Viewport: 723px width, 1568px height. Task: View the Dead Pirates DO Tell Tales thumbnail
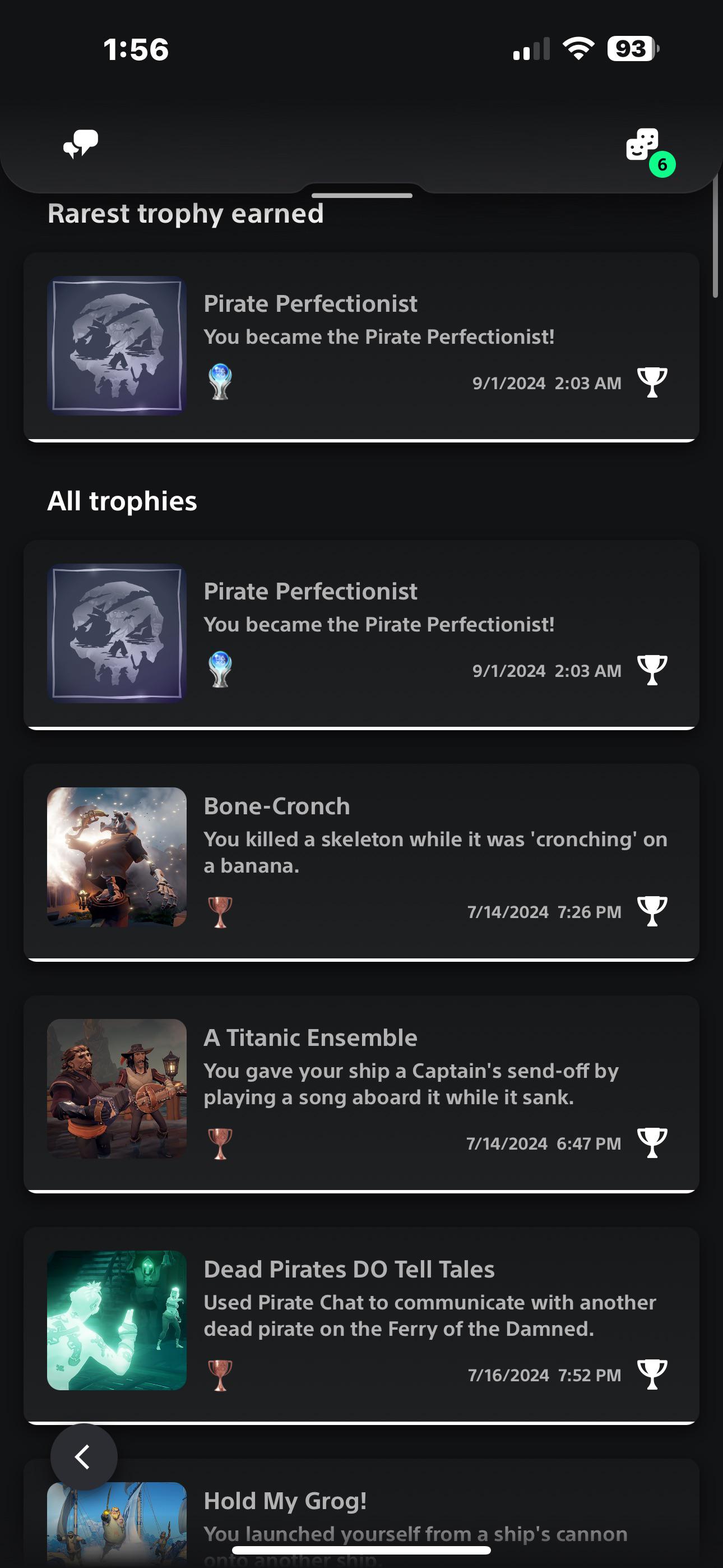point(115,1321)
